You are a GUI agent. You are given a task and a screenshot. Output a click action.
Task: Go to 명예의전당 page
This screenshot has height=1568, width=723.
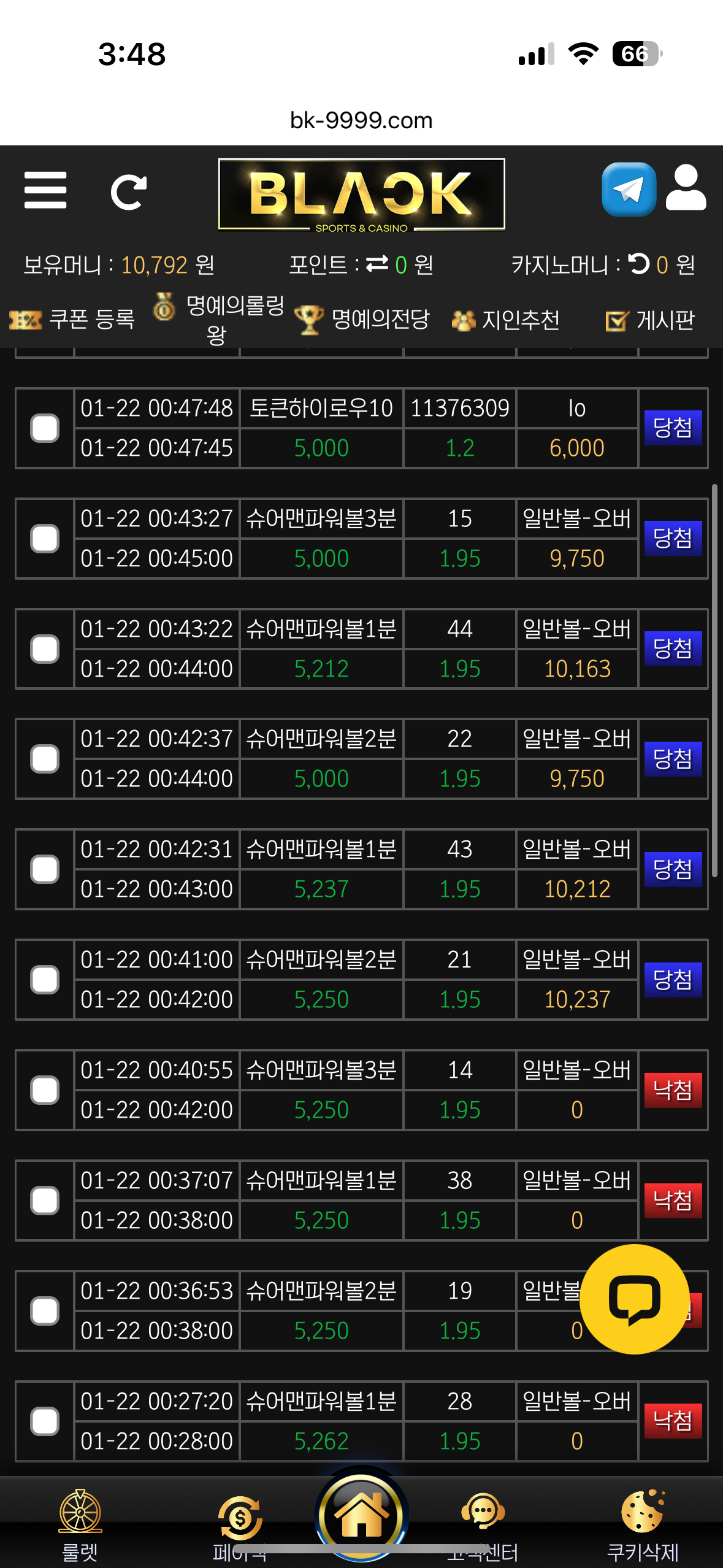click(363, 319)
